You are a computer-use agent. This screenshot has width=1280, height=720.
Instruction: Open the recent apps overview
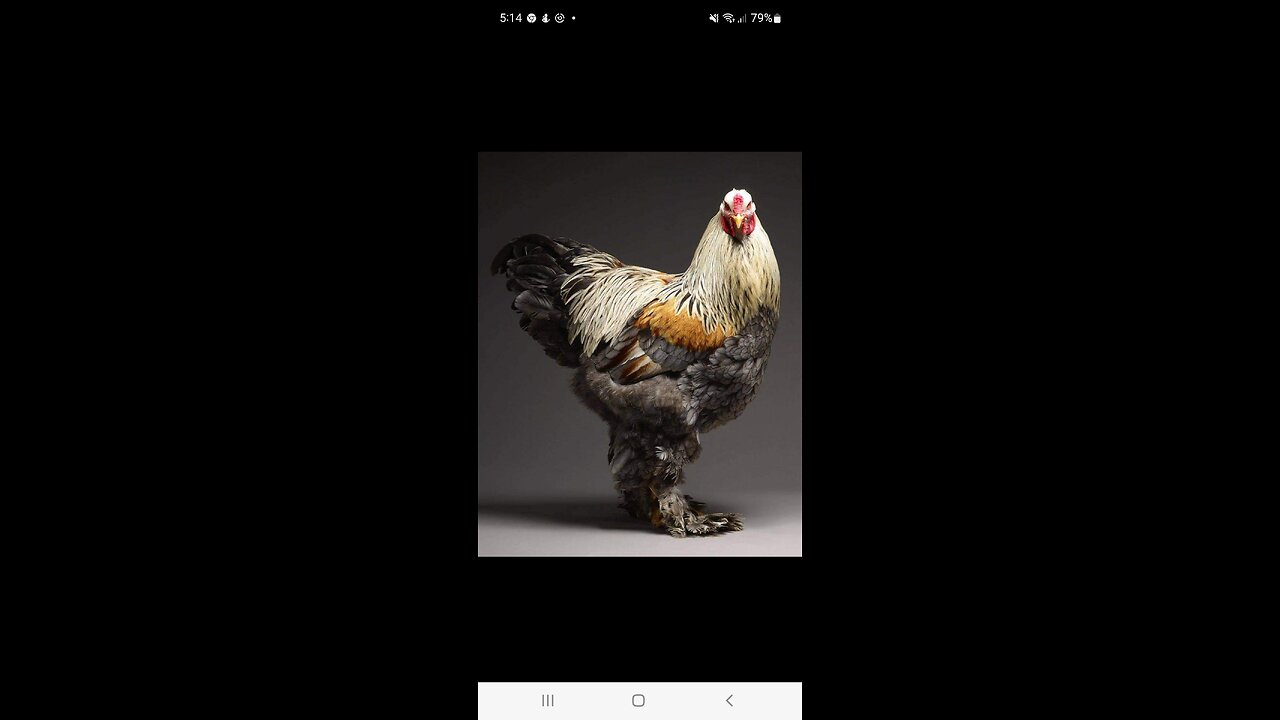(548, 700)
